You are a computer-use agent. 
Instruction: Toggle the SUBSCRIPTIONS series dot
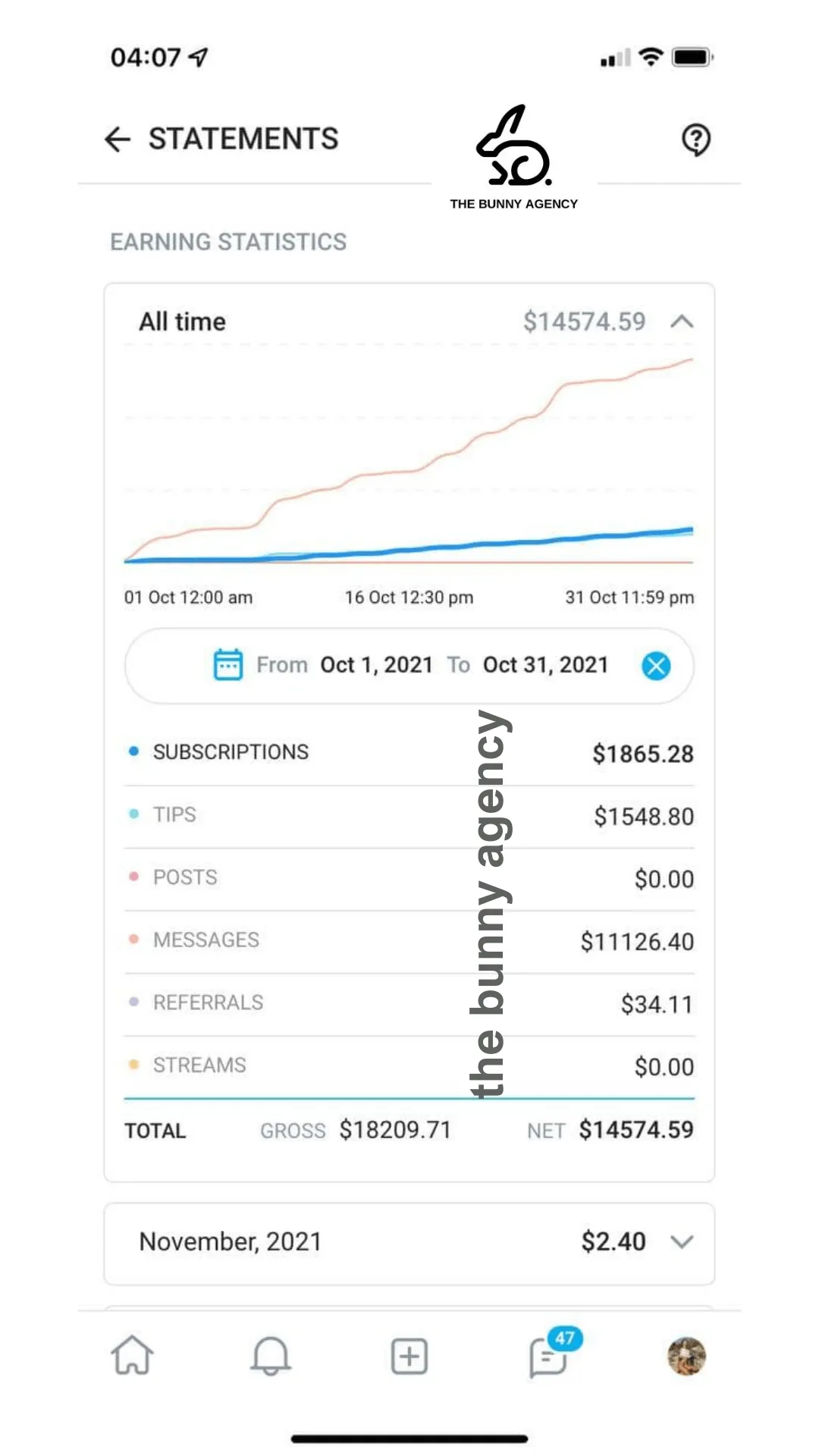133,751
